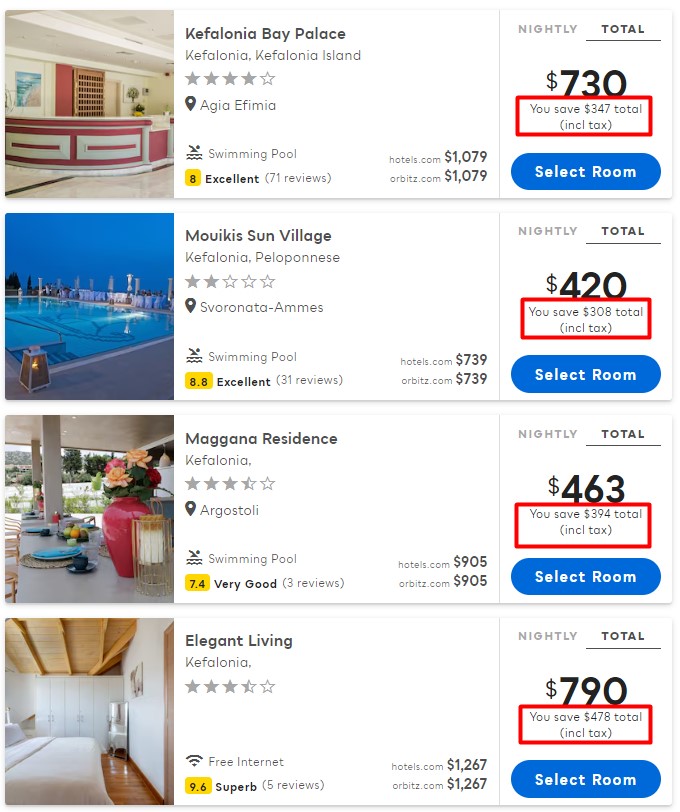
Task: View Maggana Residence hotel details
Action: coord(261,438)
